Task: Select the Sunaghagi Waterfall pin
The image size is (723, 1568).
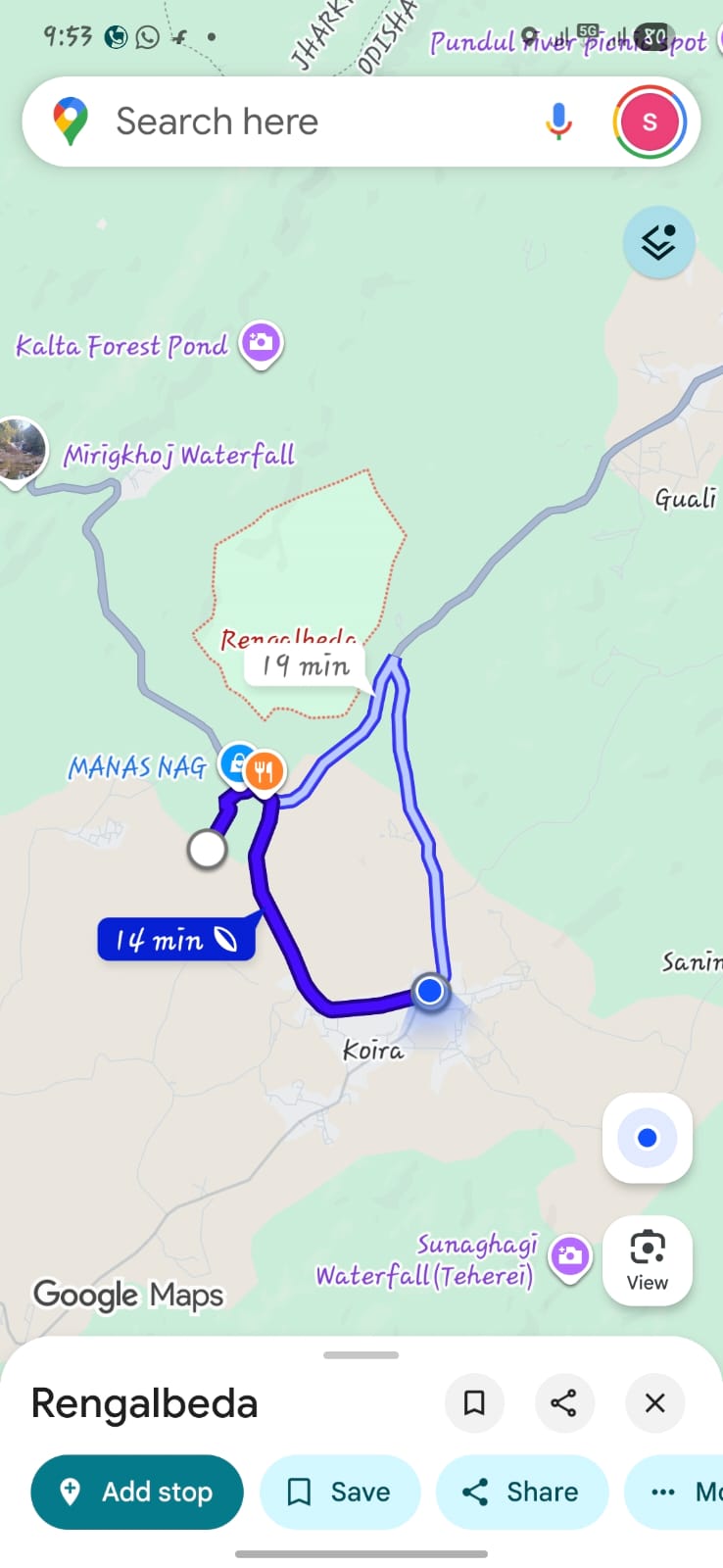Action: click(x=569, y=1255)
